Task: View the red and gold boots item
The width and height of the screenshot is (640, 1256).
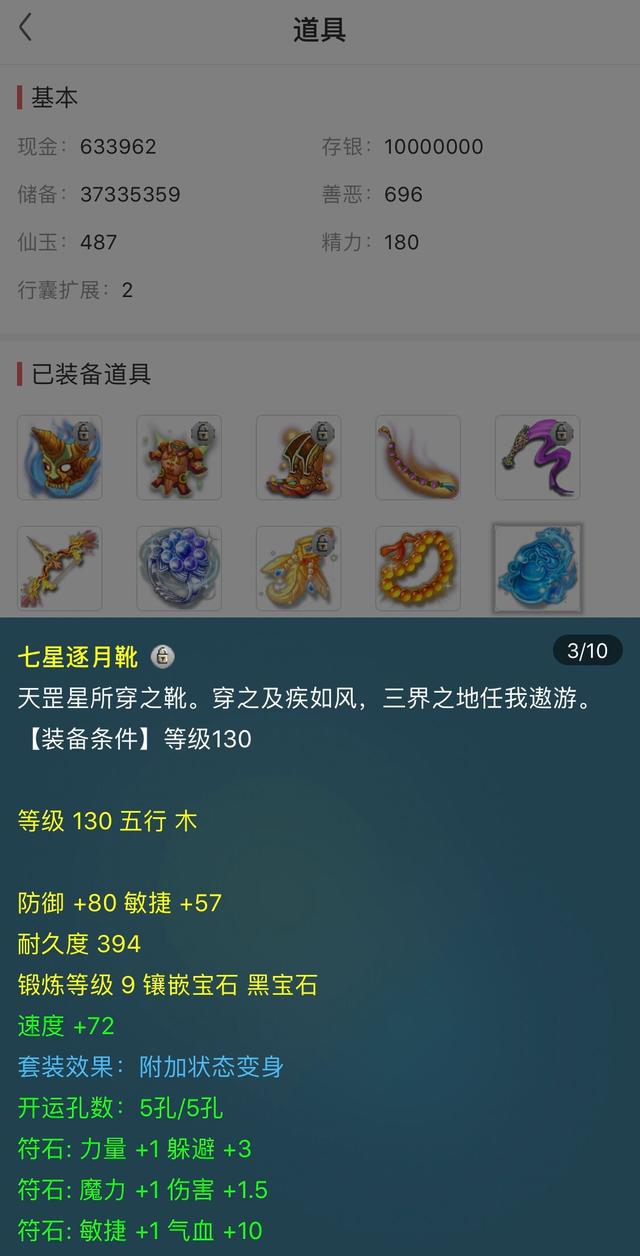Action: (x=298, y=458)
